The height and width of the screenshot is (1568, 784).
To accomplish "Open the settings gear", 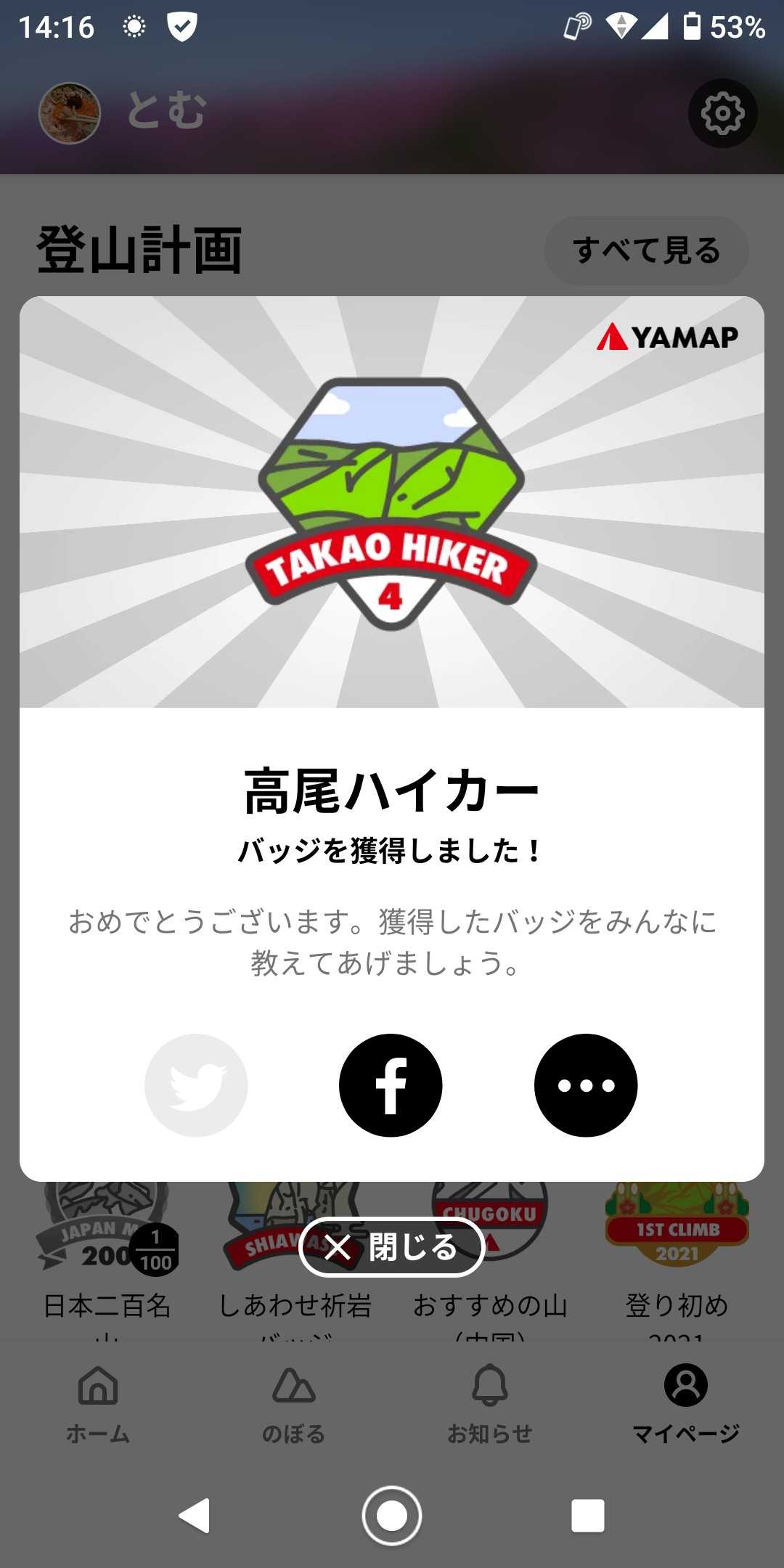I will click(x=722, y=113).
